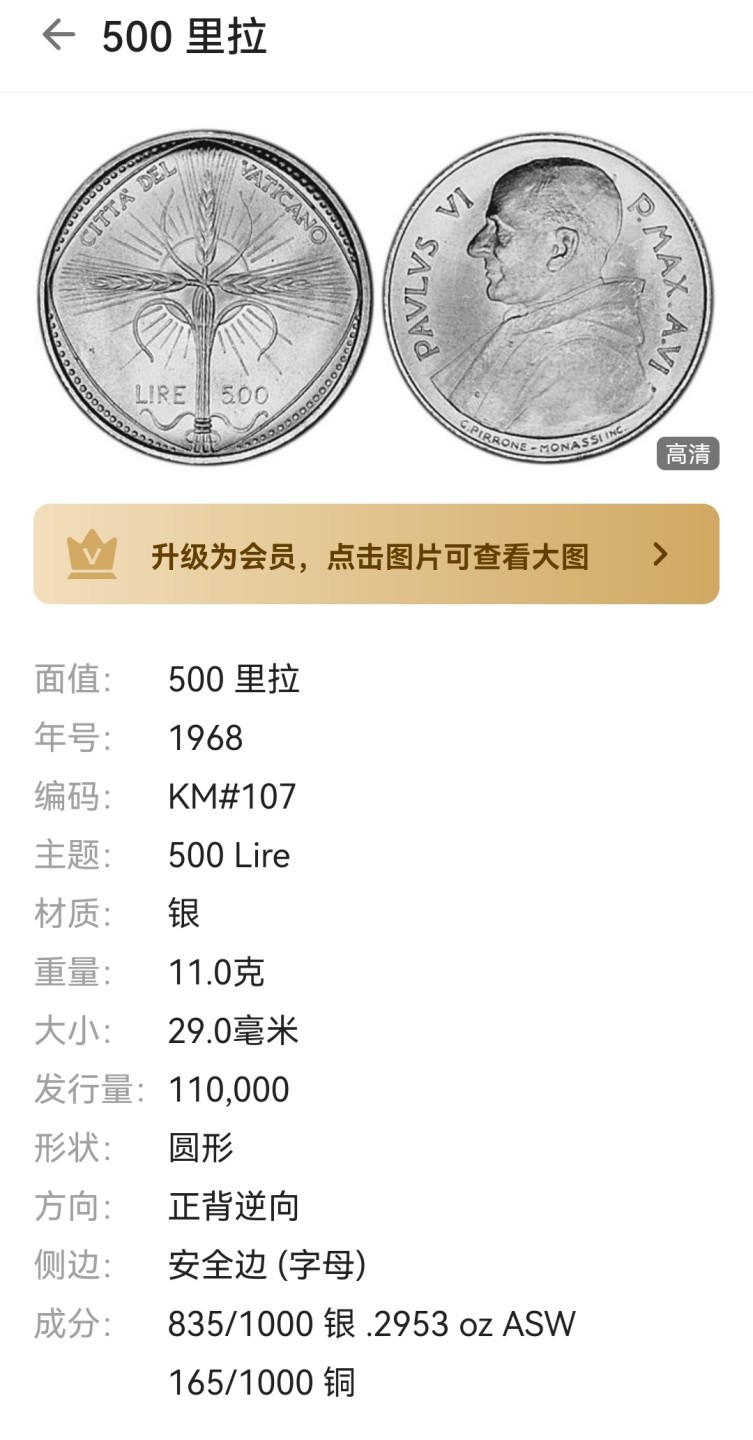Tap the upgrade-to-member banner
Screen dimensions: 753x1440
coord(376,555)
